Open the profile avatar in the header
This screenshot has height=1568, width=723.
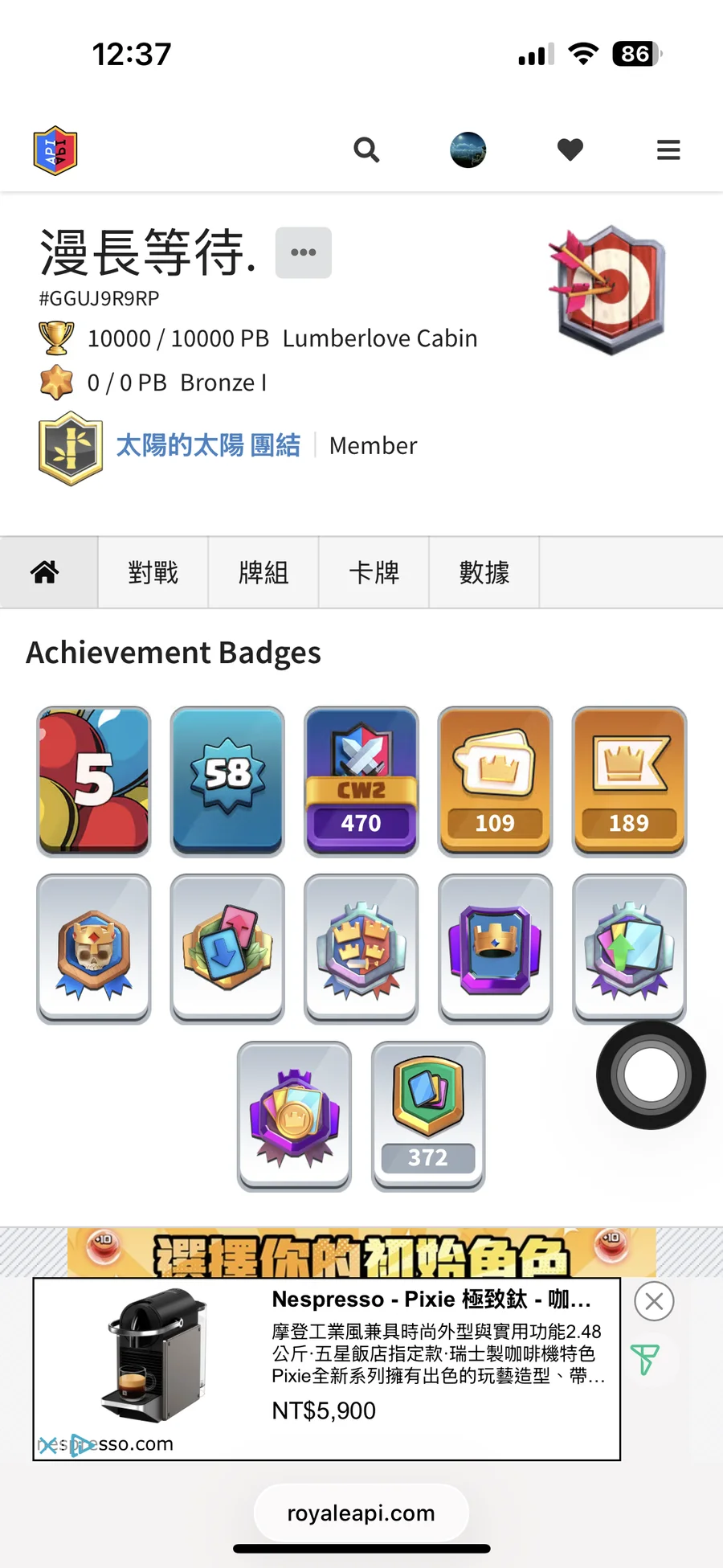pos(468,149)
